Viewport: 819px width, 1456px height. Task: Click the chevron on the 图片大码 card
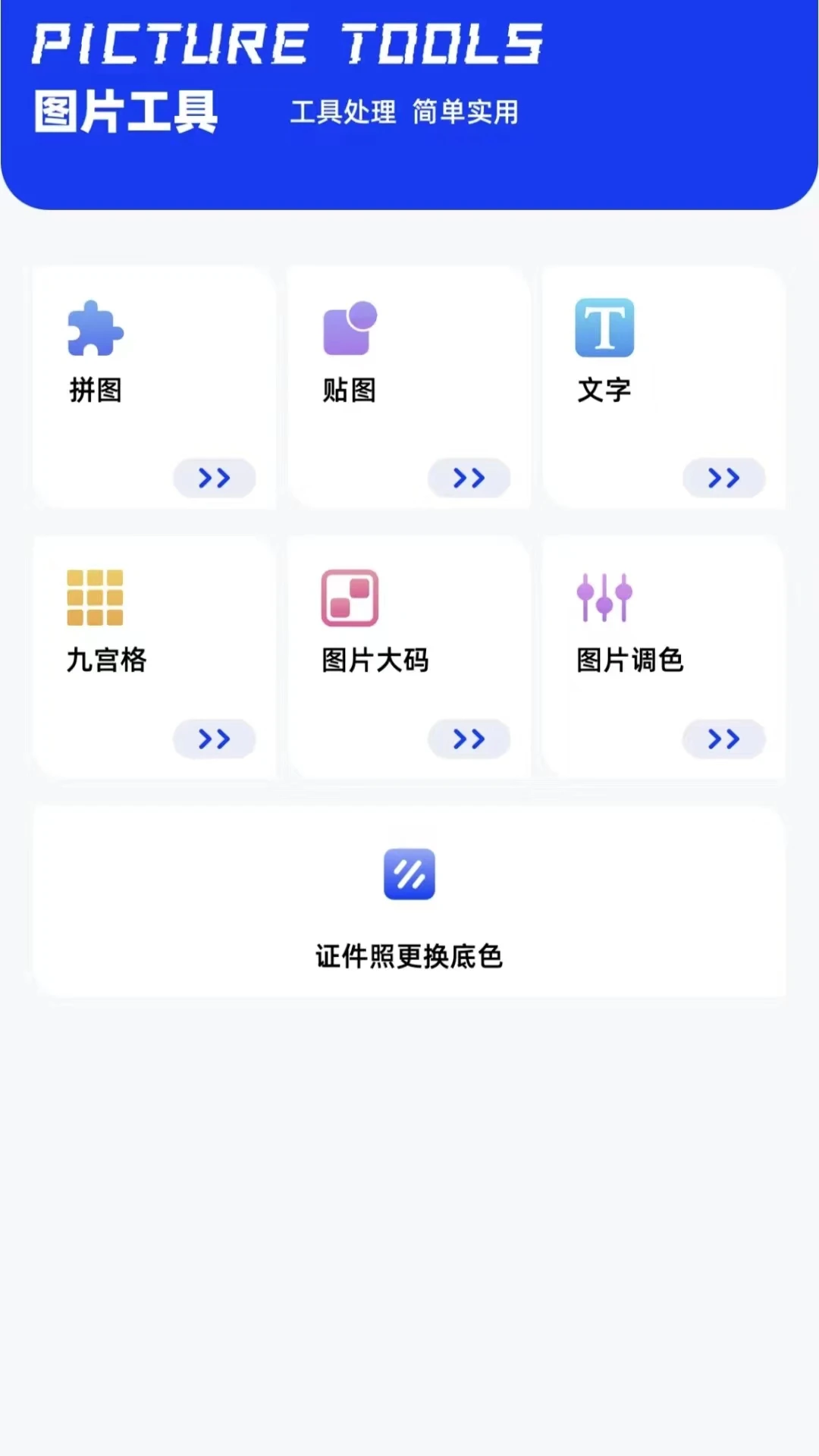469,739
